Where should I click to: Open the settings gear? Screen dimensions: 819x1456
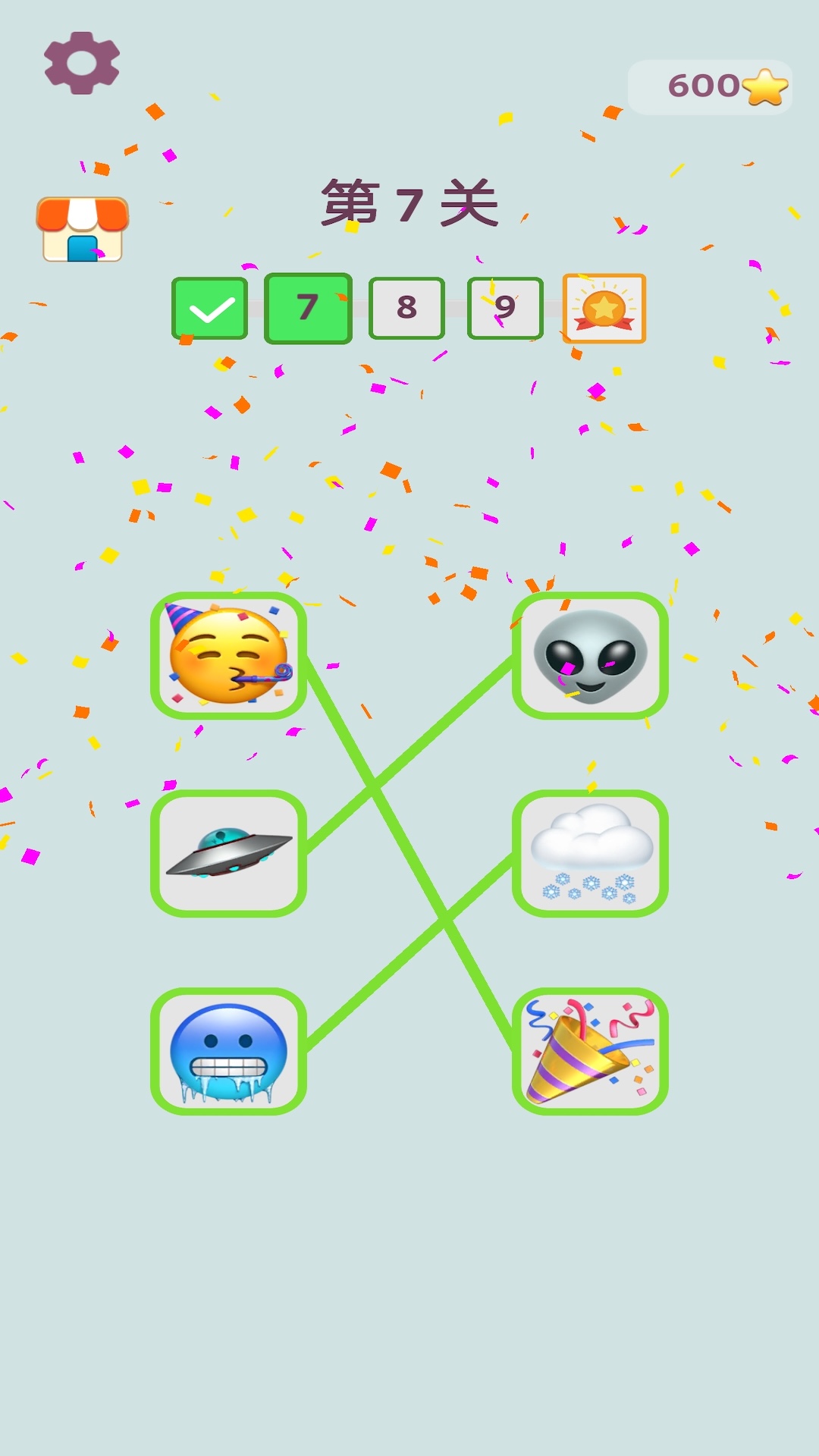click(x=82, y=63)
